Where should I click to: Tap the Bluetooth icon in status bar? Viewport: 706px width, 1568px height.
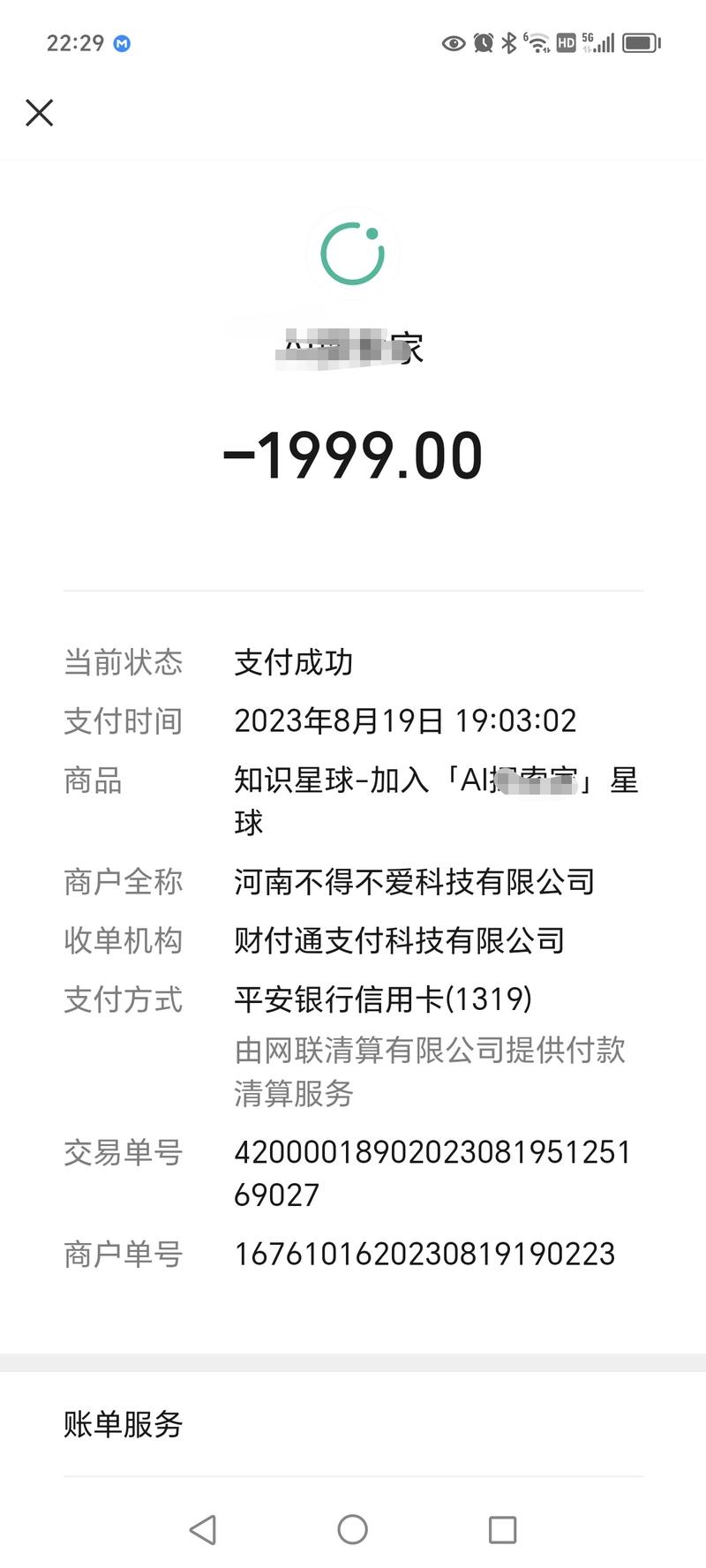pyautogui.click(x=510, y=41)
